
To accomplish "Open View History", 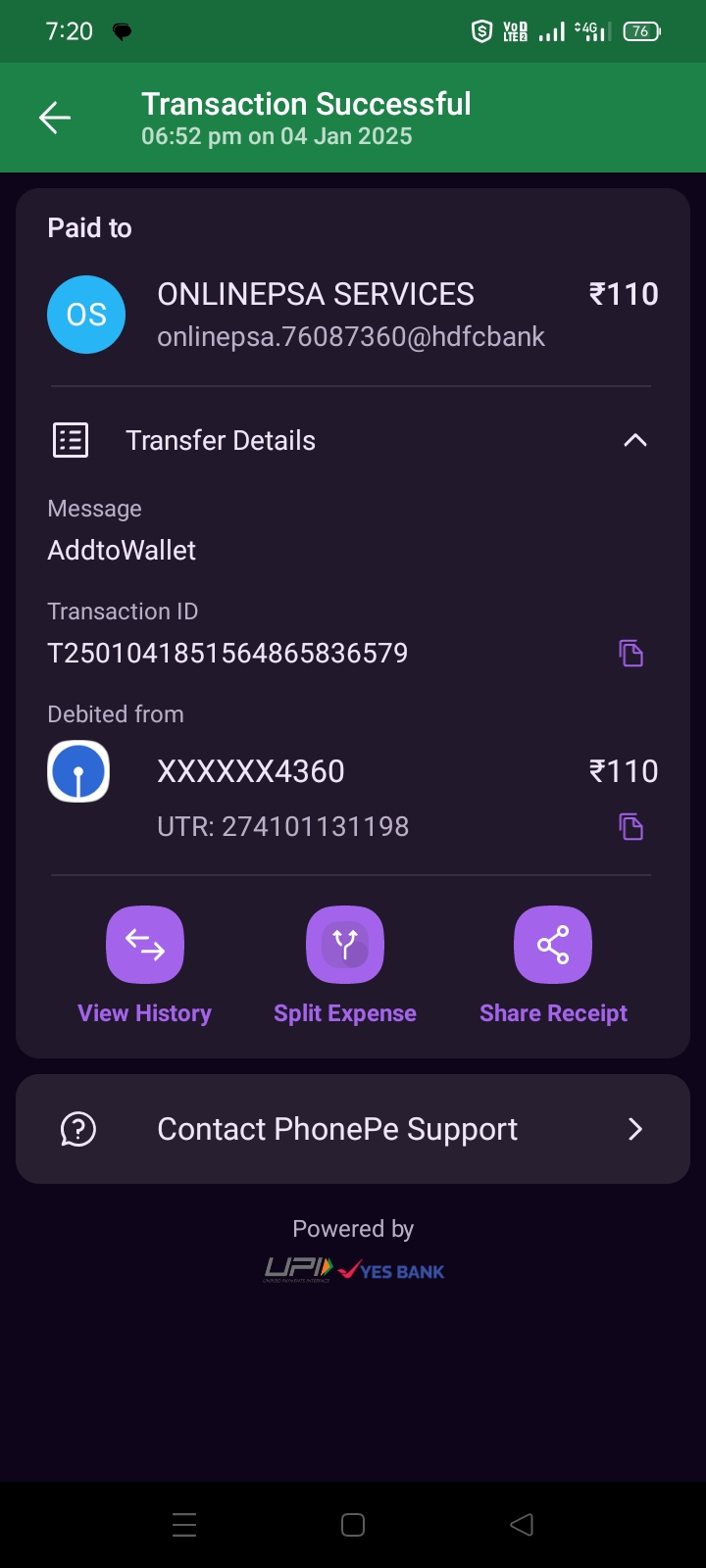I will [145, 946].
